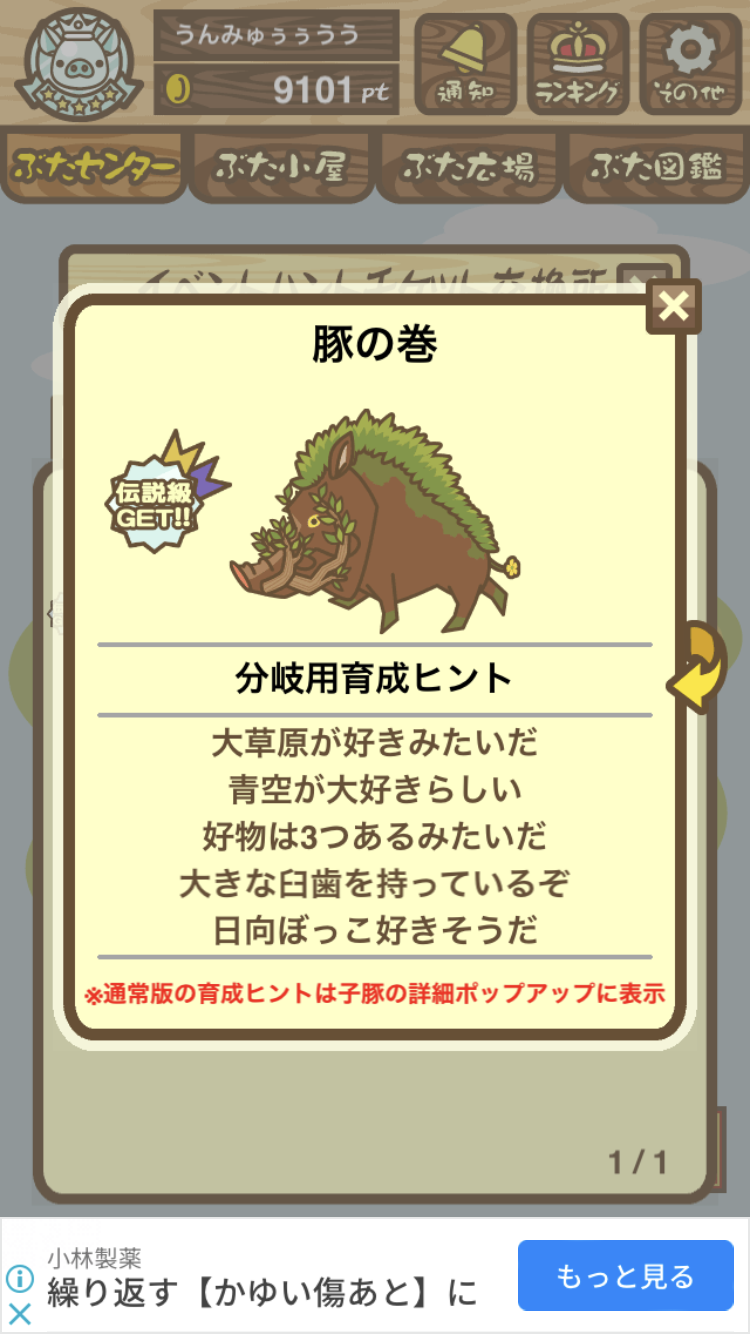Dismiss the ad with the X icon
The image size is (750, 1334).
(x=19, y=1313)
